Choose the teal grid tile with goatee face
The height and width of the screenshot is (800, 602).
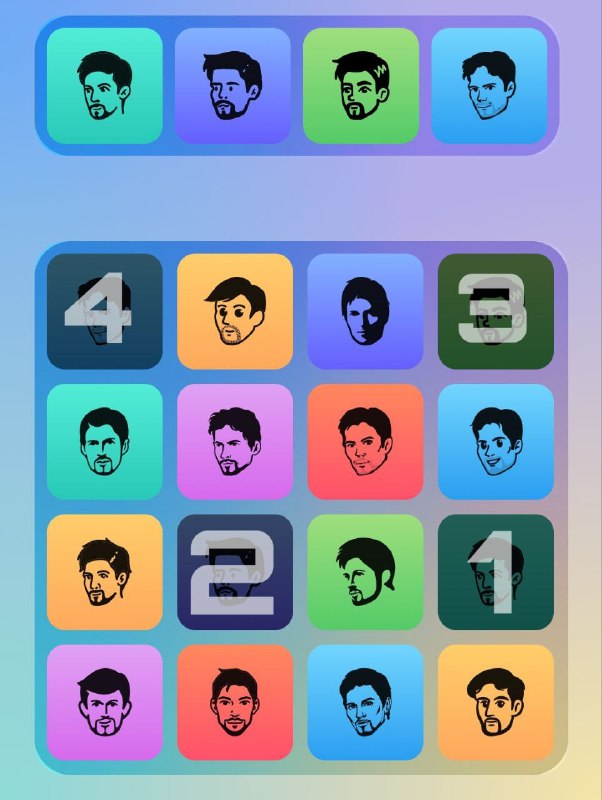(105, 441)
